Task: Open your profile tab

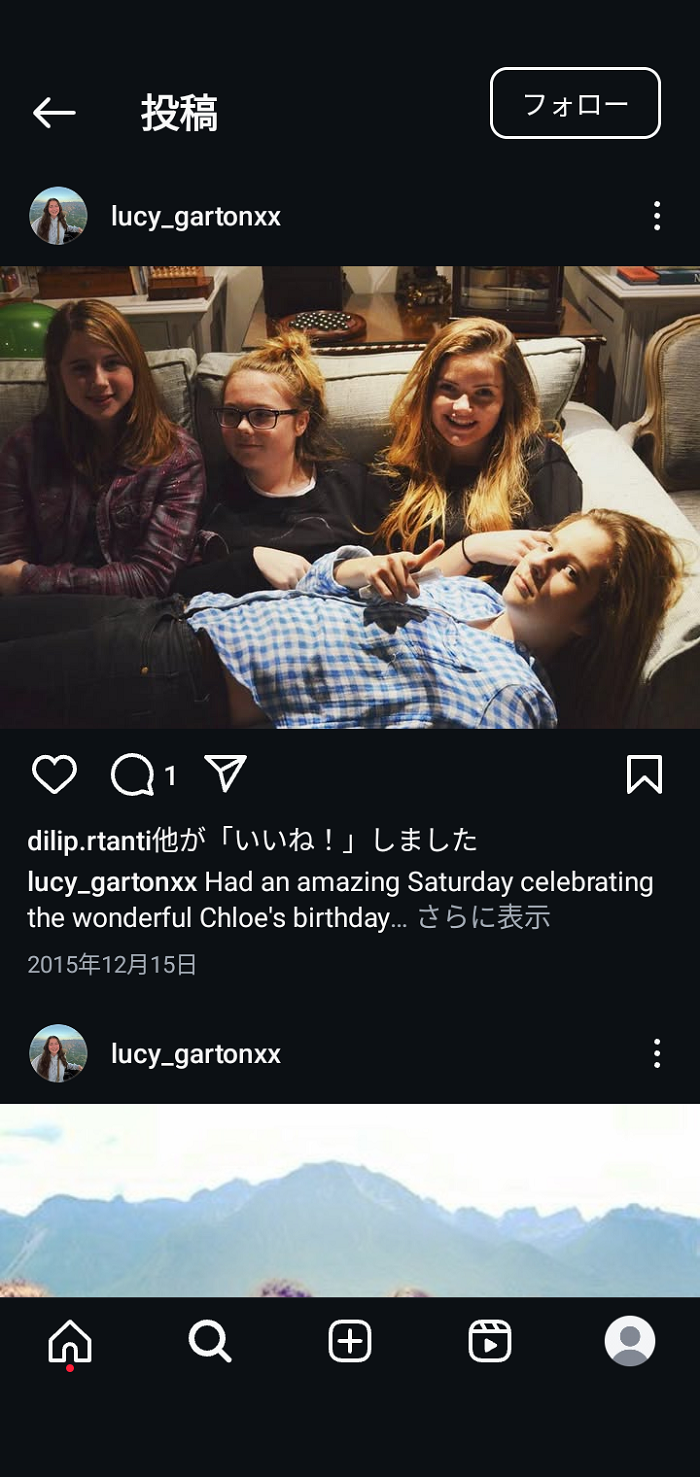Action: coord(630,1341)
